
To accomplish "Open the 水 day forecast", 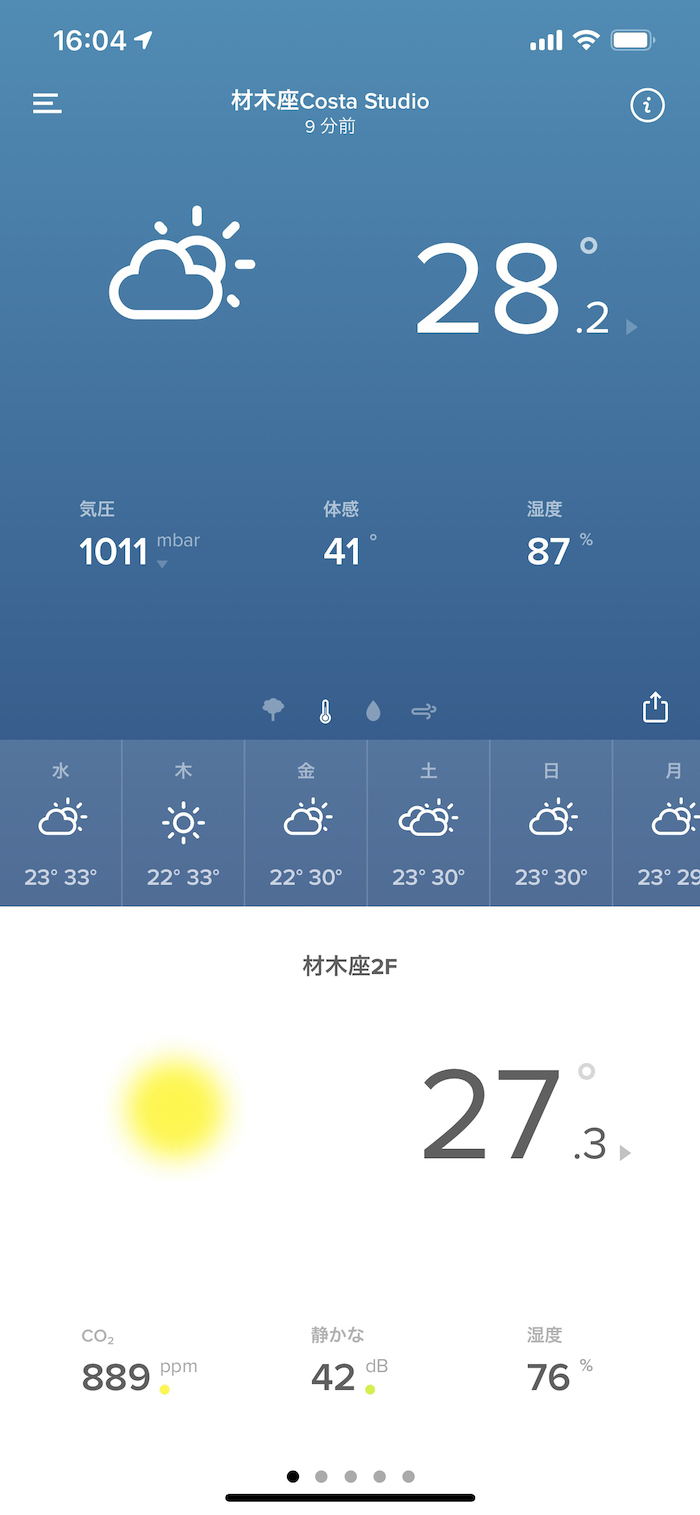I will (x=61, y=823).
